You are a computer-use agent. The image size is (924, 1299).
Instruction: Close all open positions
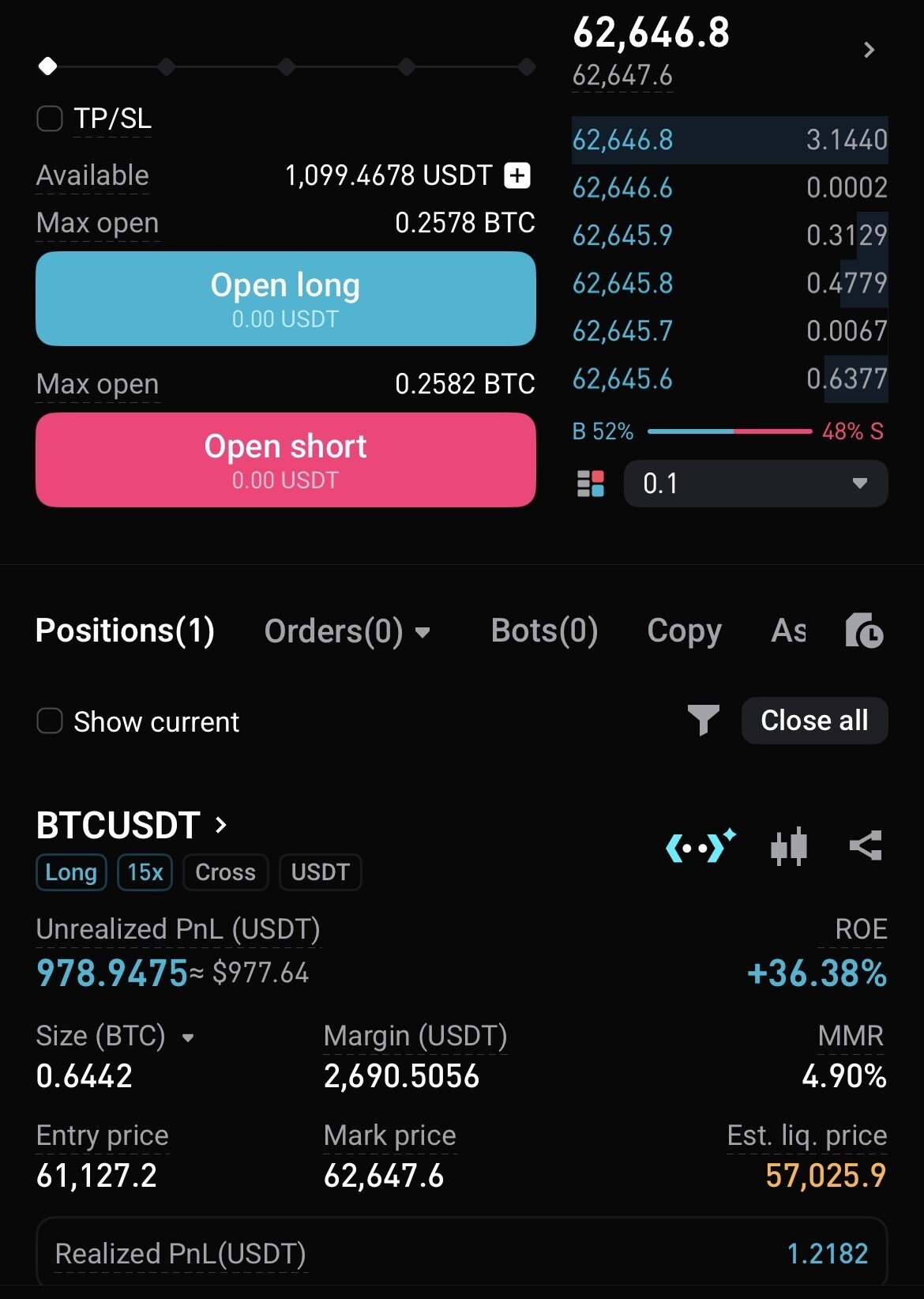[x=814, y=721]
